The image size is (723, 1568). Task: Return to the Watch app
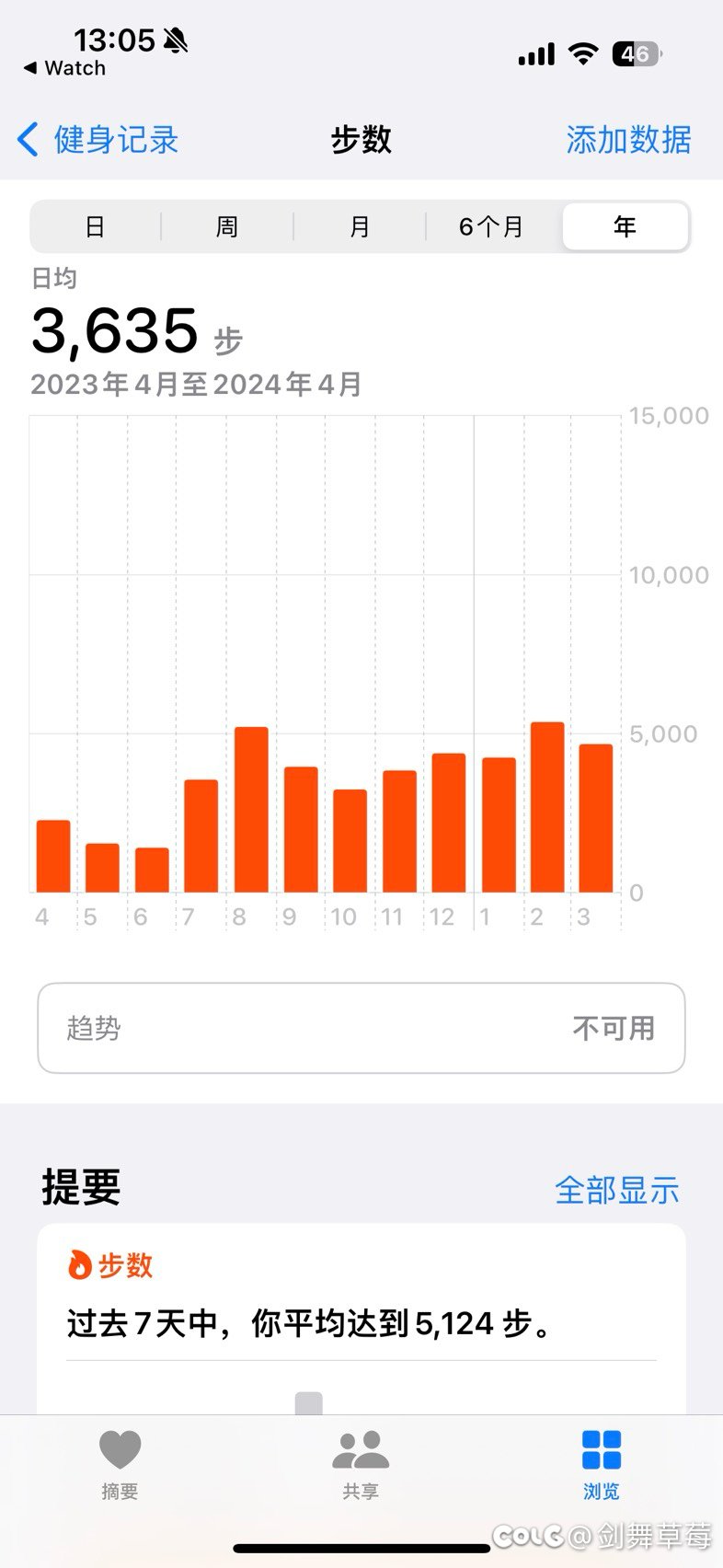(x=64, y=68)
